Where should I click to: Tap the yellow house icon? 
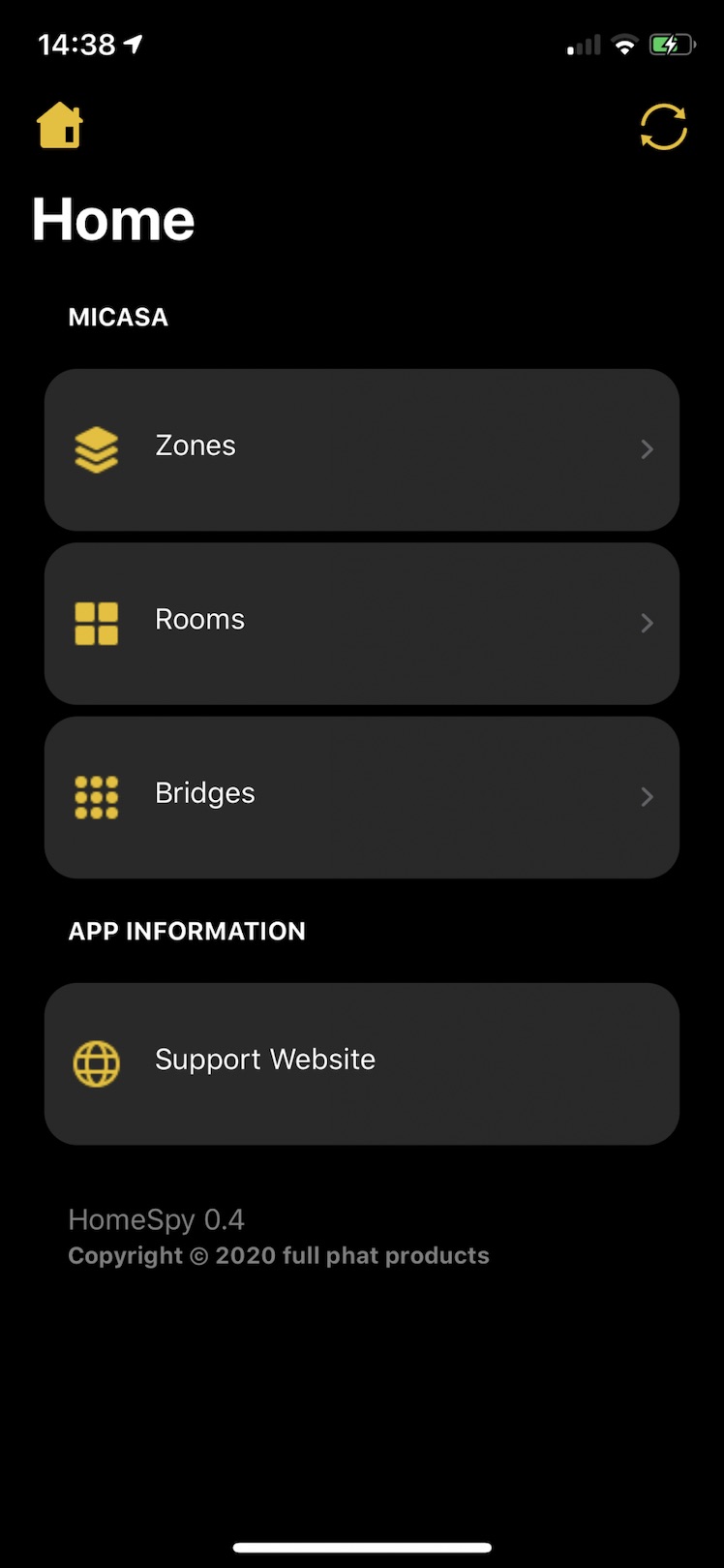(60, 126)
